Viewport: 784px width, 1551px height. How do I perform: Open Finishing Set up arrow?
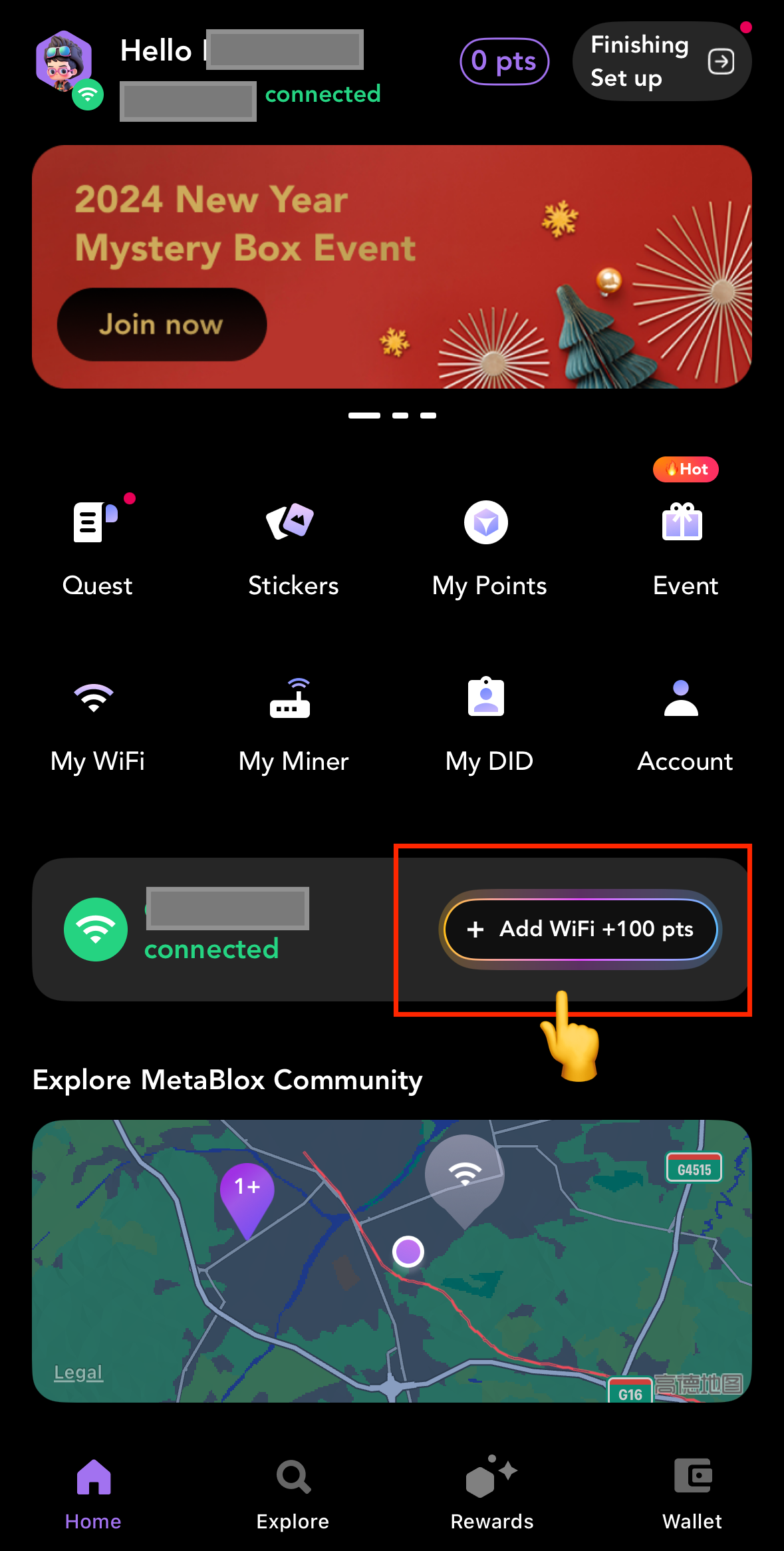coord(721,61)
